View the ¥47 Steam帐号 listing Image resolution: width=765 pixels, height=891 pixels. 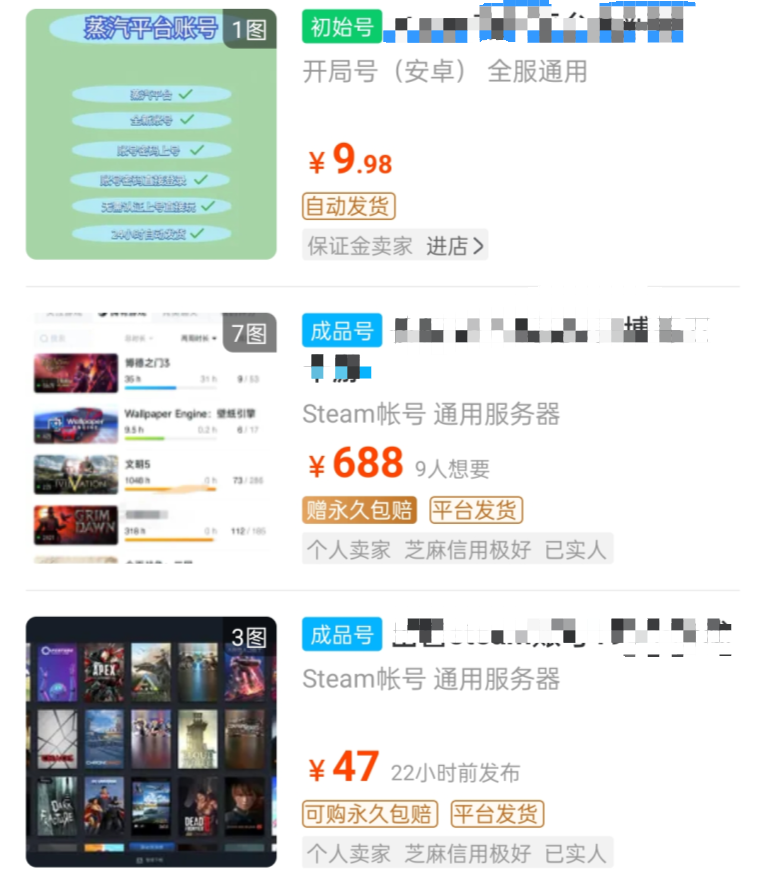coord(431,679)
